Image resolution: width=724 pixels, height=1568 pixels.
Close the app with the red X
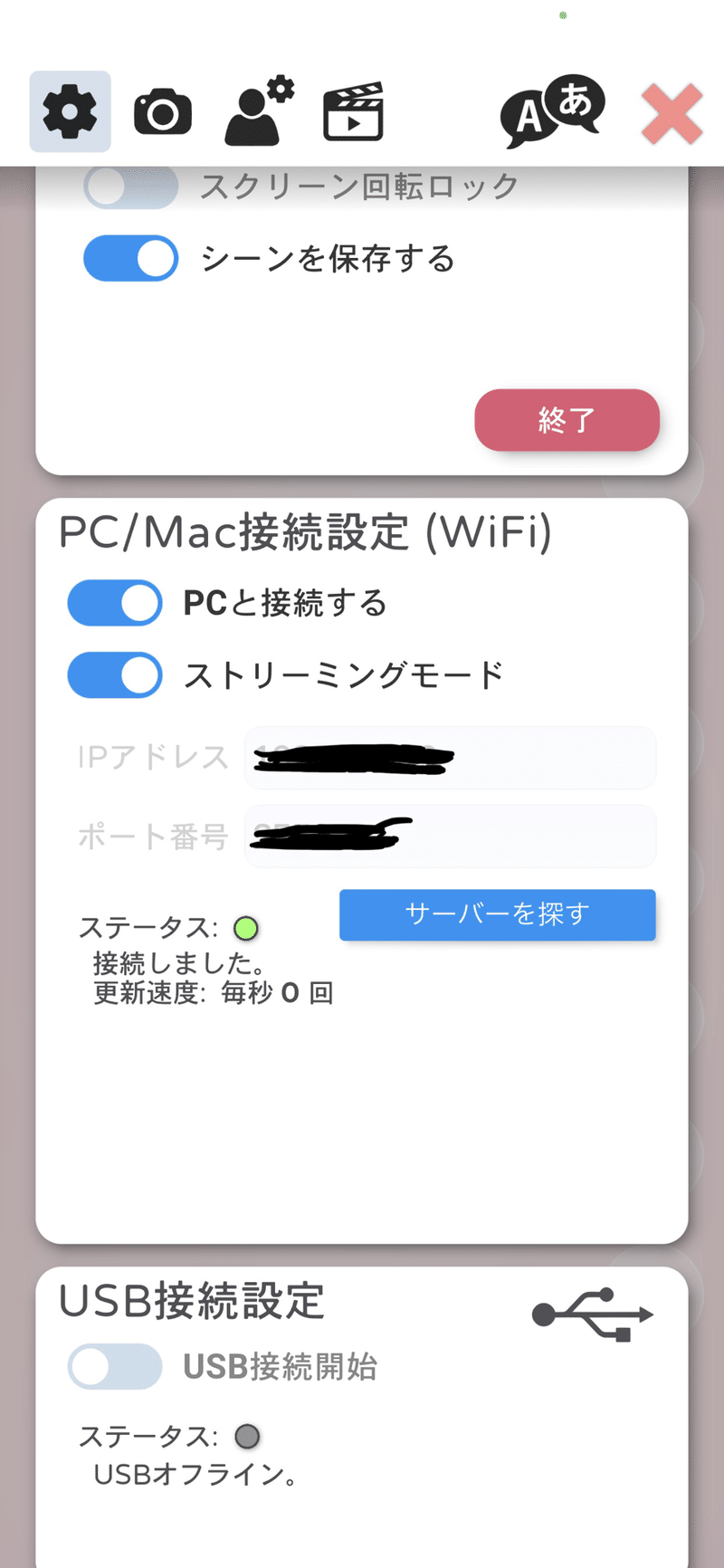671,110
